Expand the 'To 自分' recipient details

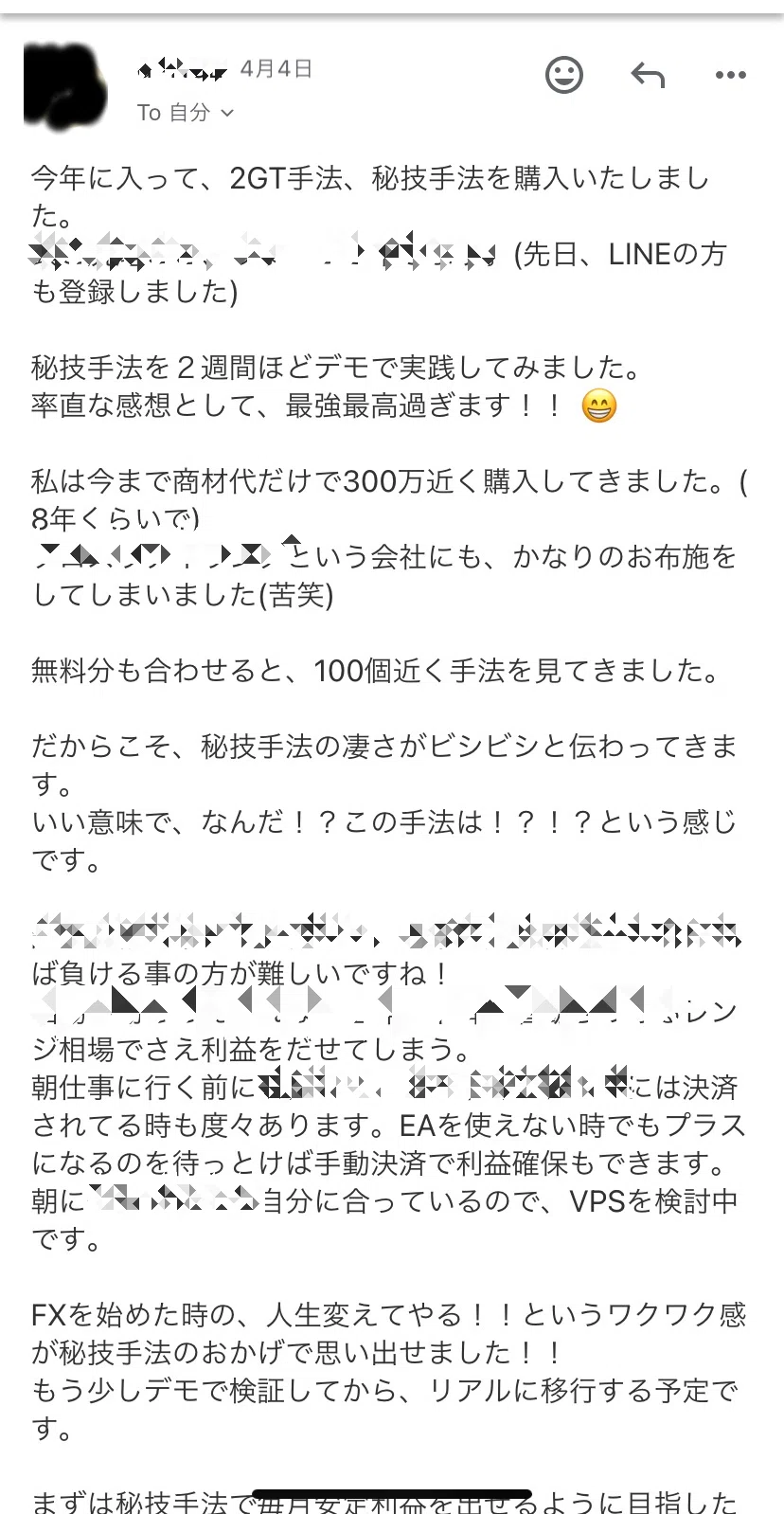click(186, 113)
